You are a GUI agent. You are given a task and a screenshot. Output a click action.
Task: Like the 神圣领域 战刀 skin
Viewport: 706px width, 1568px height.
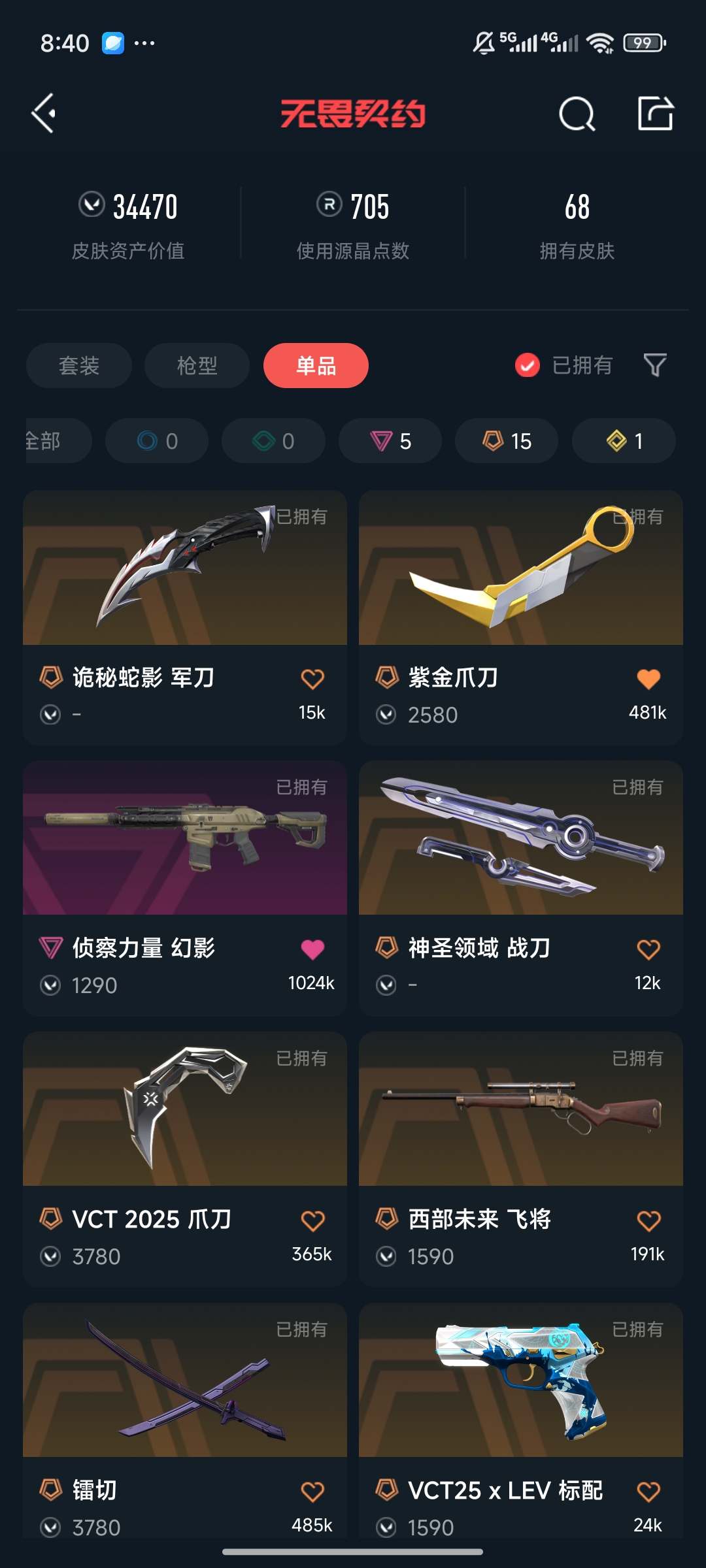(x=648, y=949)
